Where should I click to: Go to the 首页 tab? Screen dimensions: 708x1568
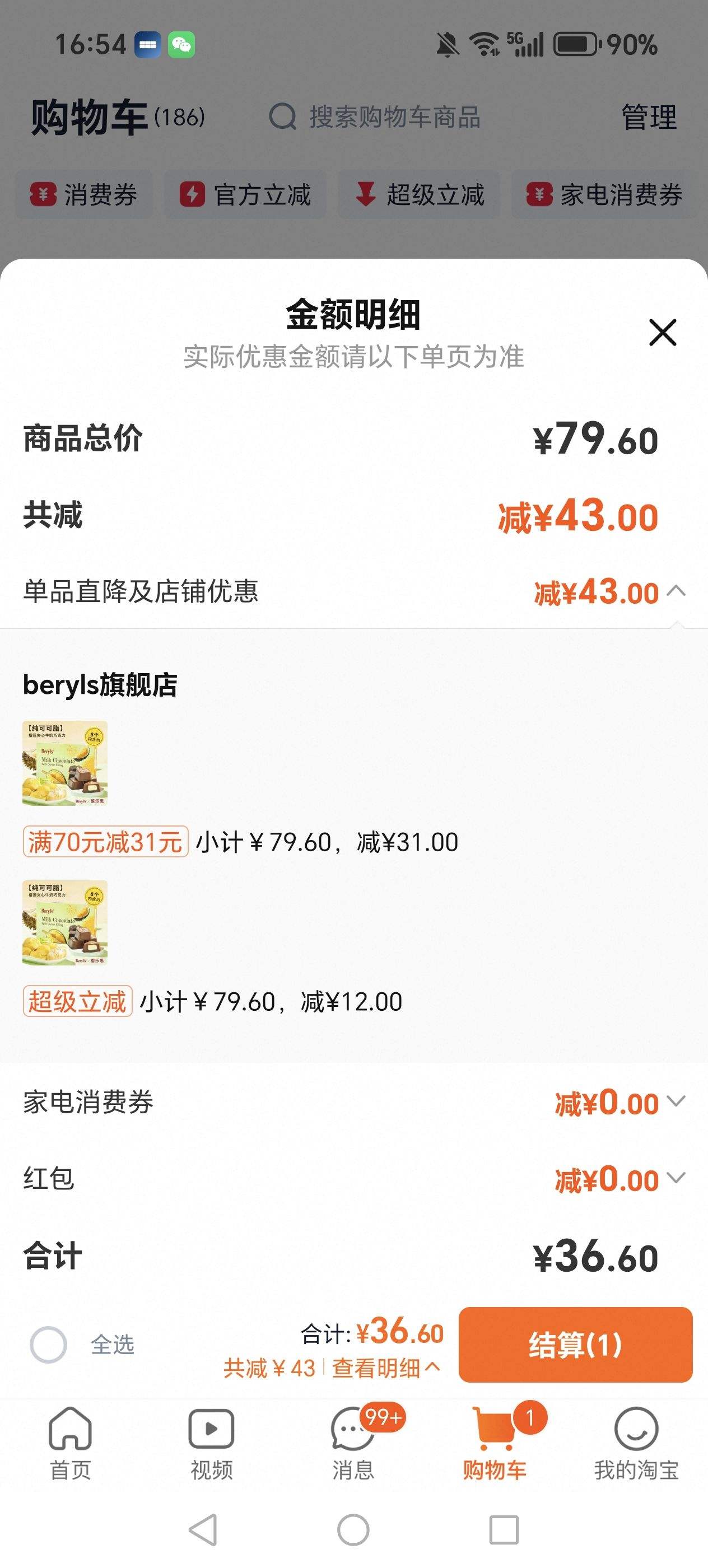[71, 1444]
